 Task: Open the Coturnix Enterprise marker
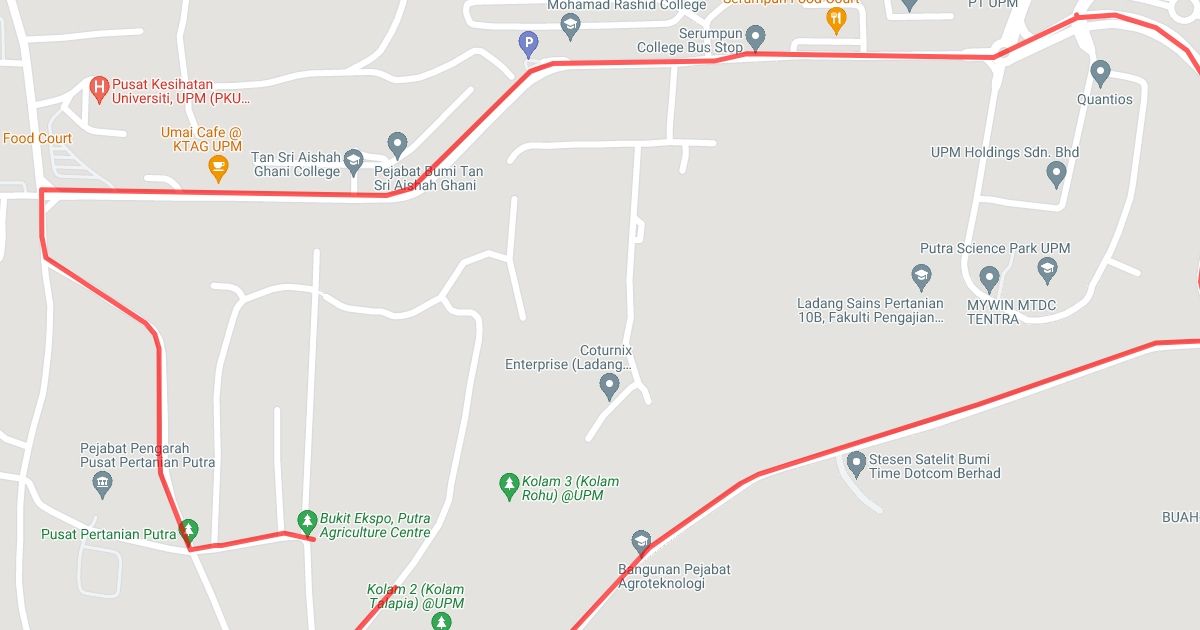[x=609, y=386]
